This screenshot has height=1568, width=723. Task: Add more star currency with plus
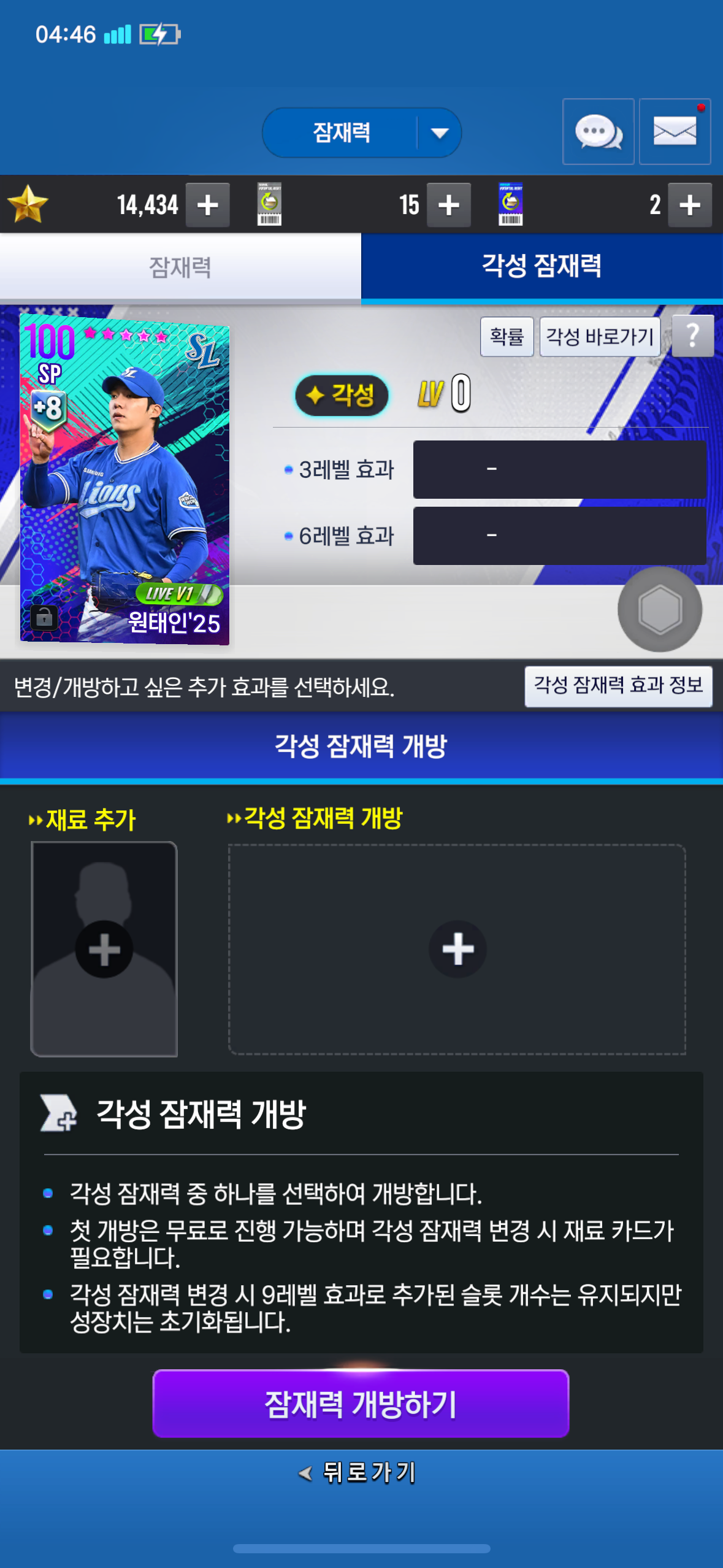point(208,205)
